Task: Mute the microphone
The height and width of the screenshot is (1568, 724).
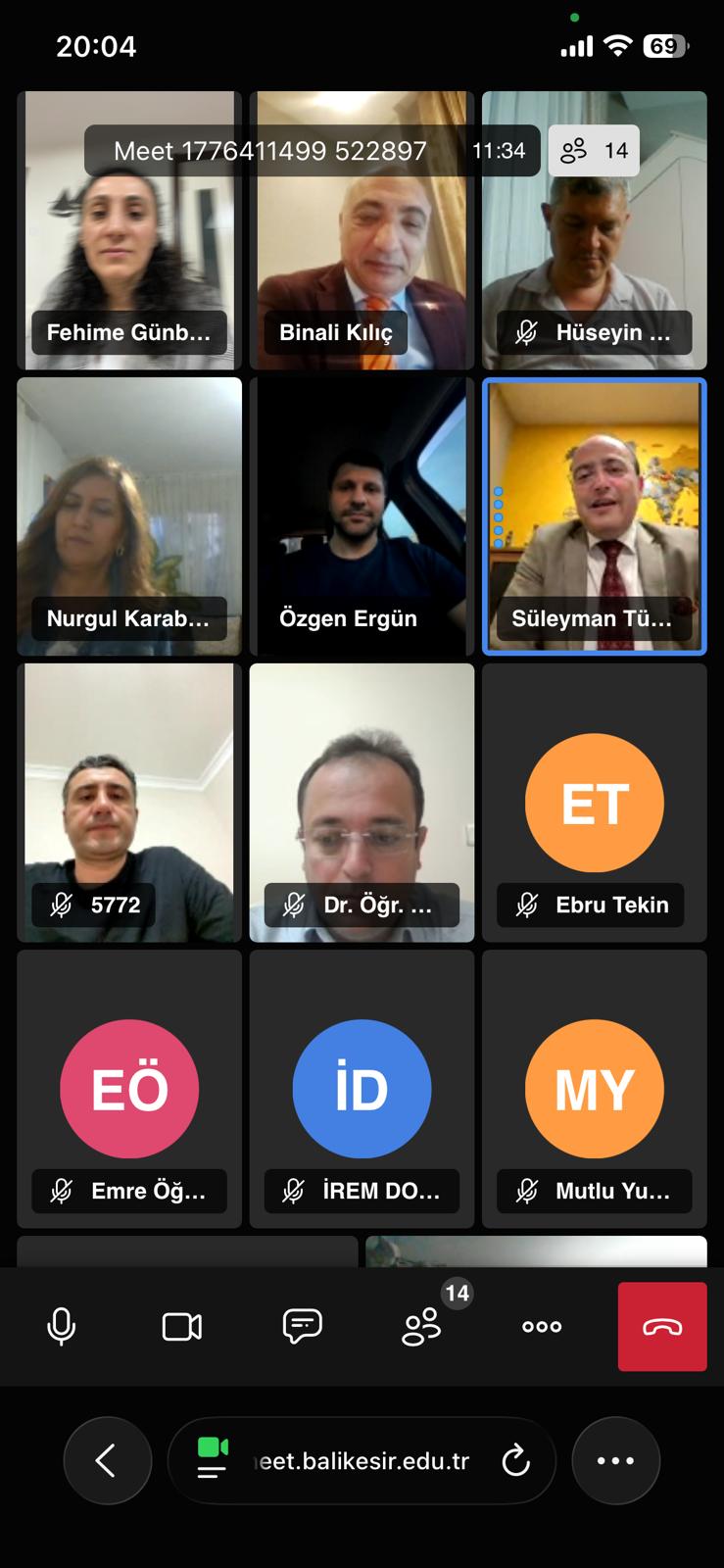Action: pyautogui.click(x=61, y=1327)
